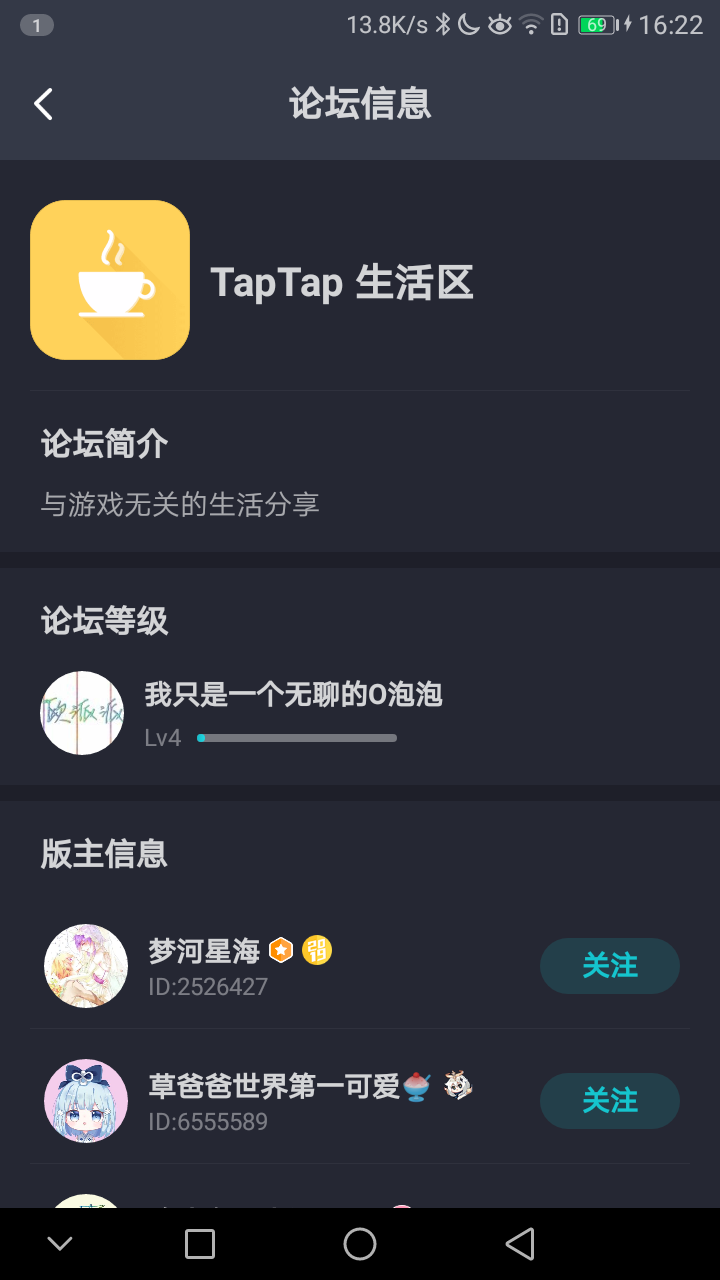Image resolution: width=720 pixels, height=1280 pixels.
Task: Click the Lv4 level progress bar
Action: coord(296,737)
